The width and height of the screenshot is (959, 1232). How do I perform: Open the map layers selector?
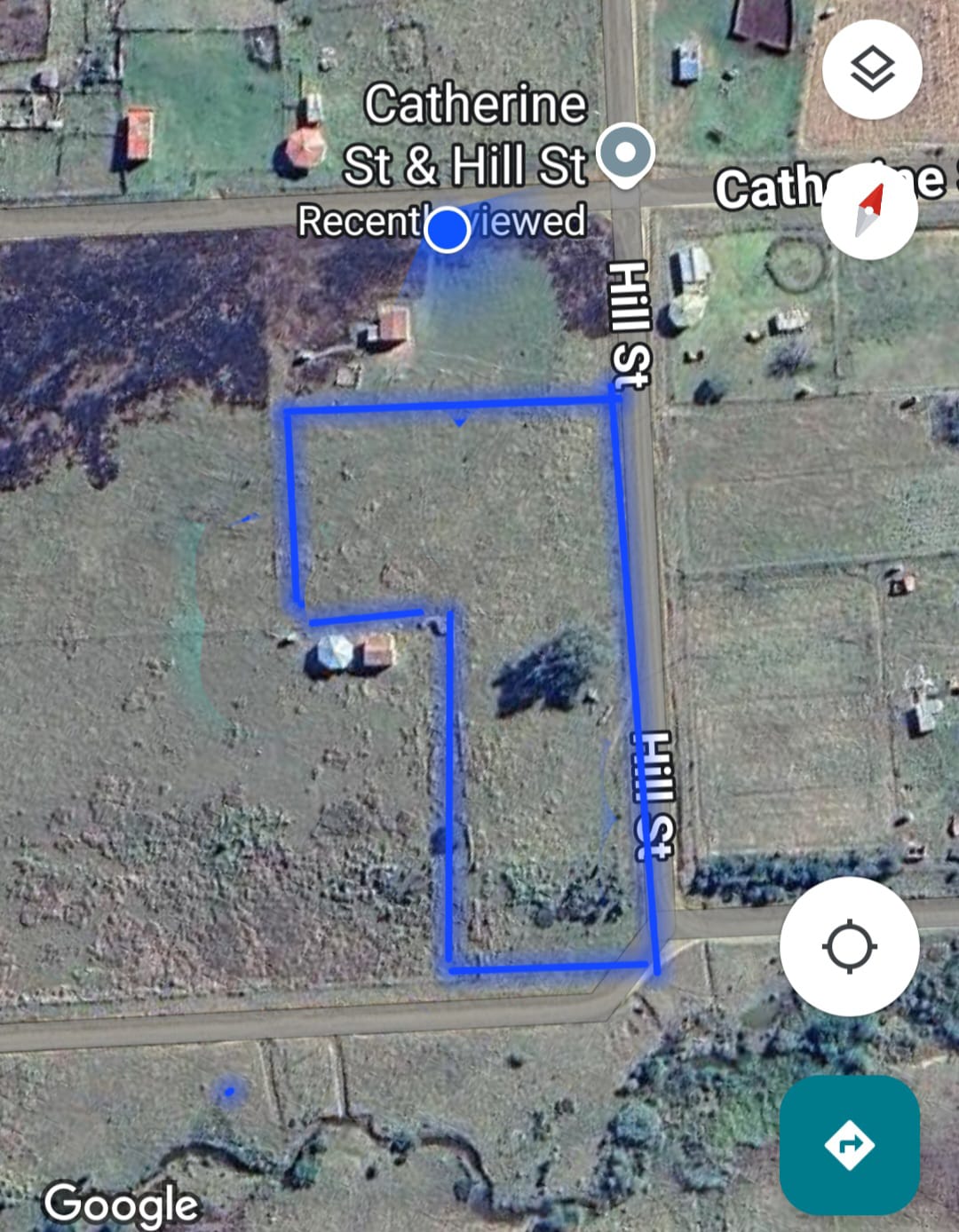coord(872,69)
